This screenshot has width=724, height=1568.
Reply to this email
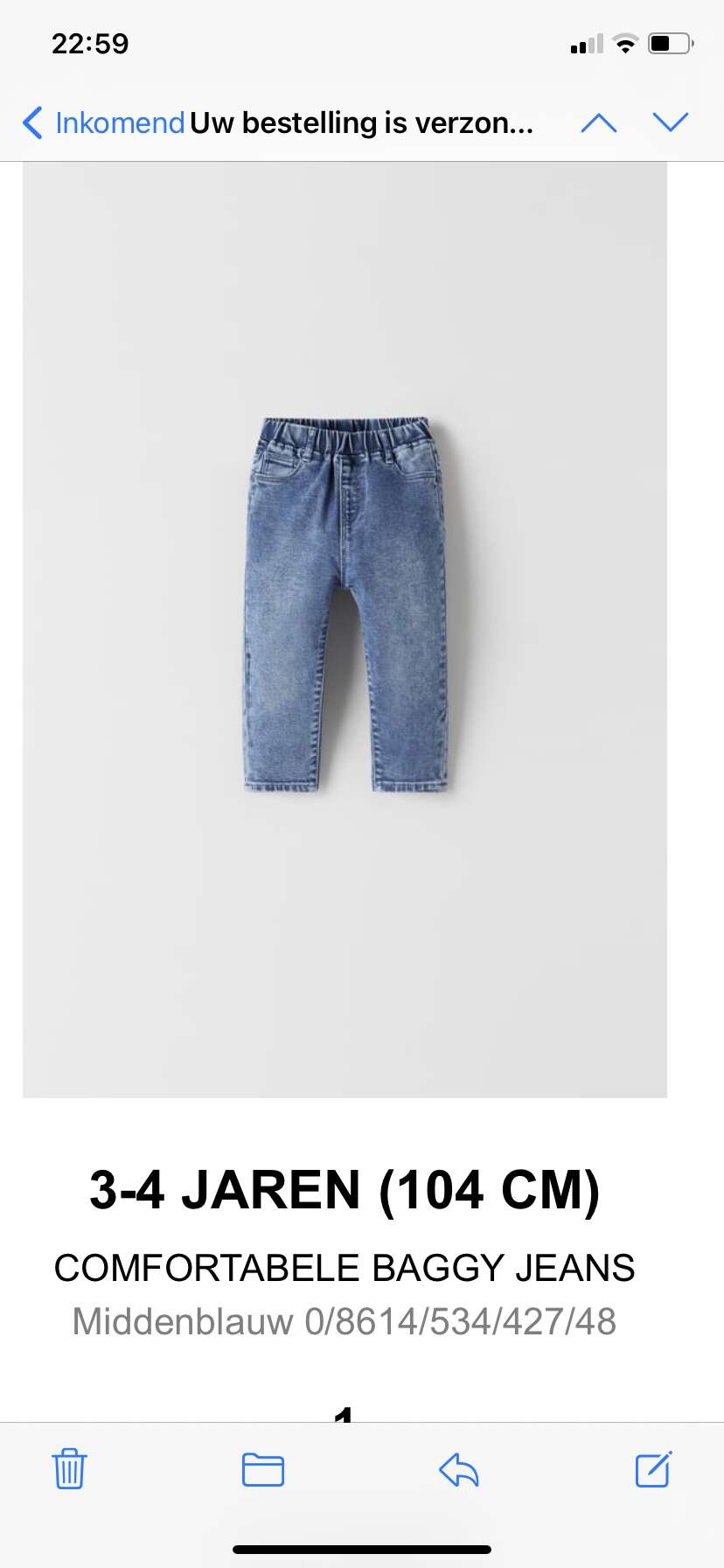click(x=459, y=1469)
